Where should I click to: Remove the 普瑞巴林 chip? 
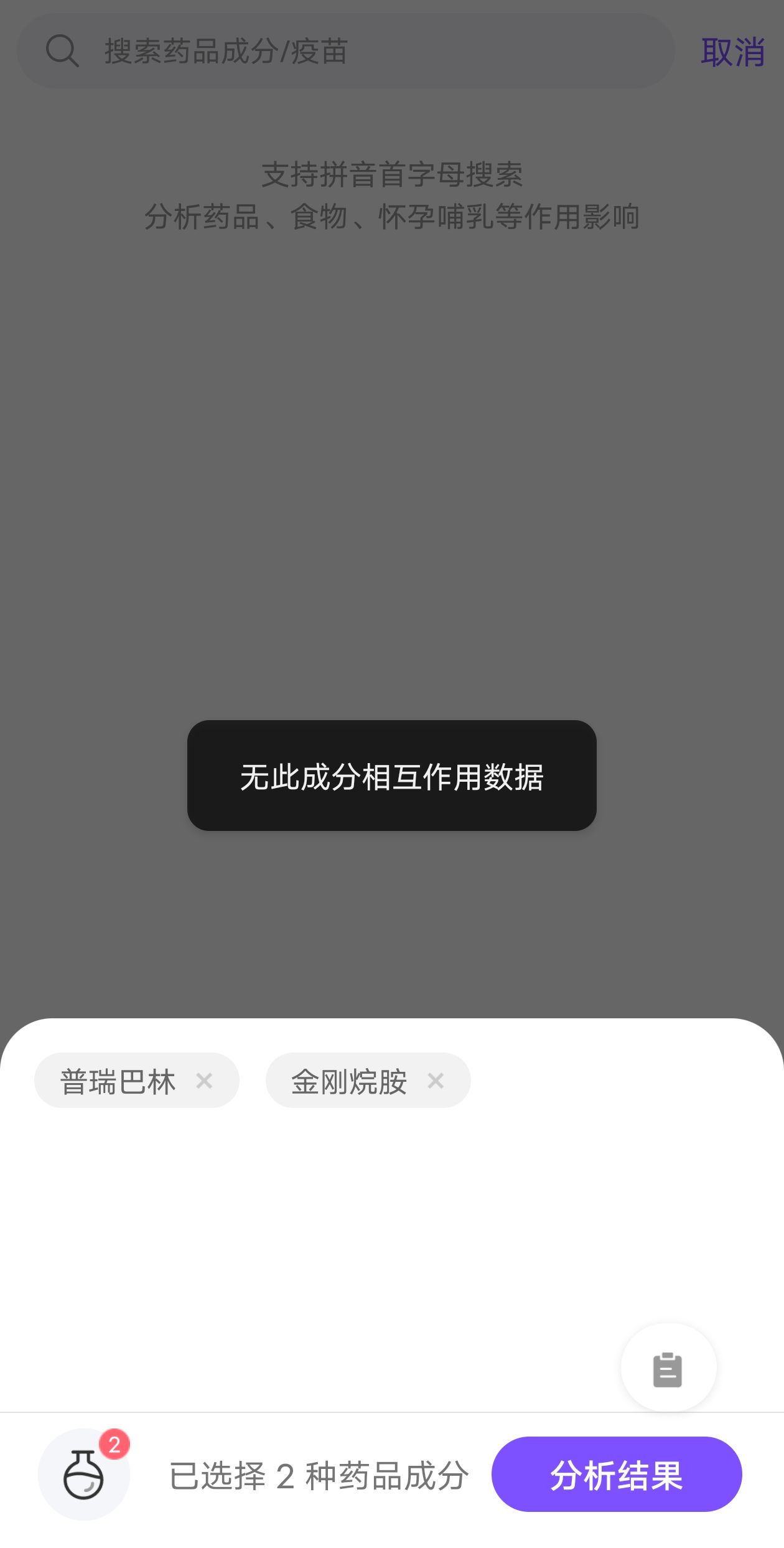click(204, 1081)
